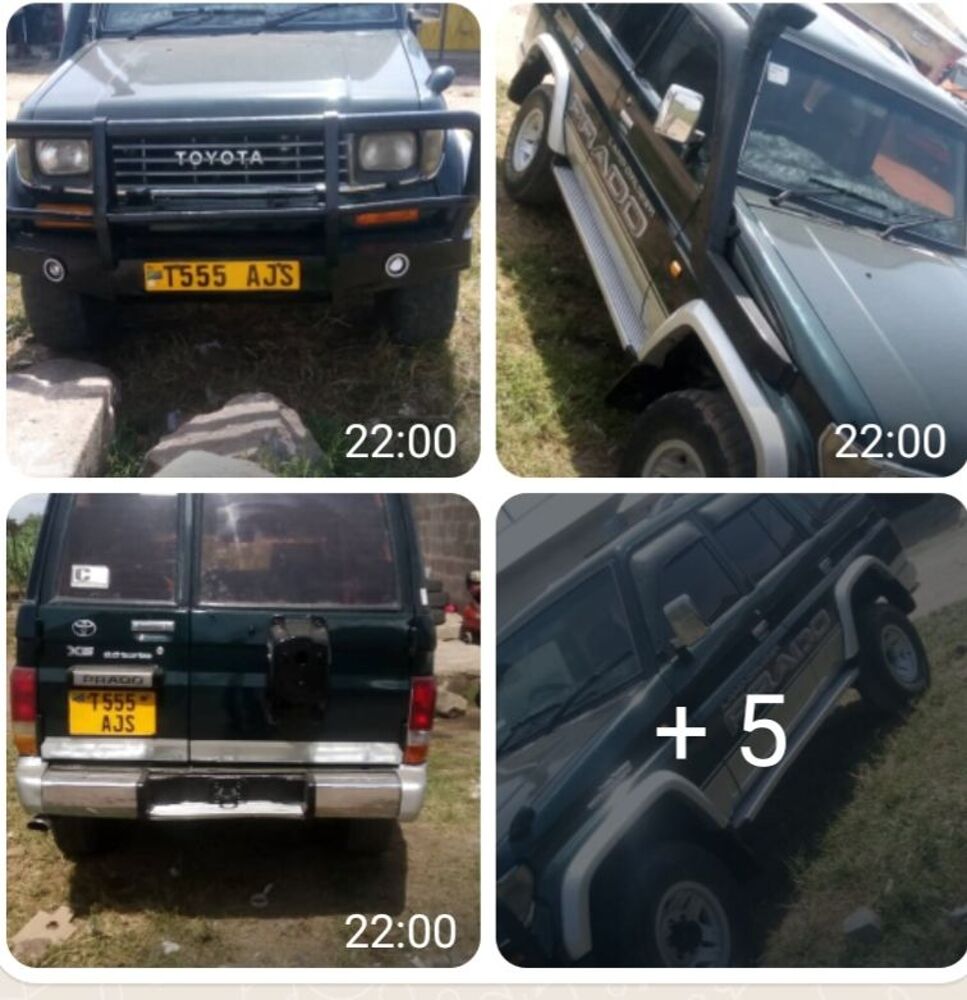Open the rear-view photo of the Prado
967x1000 pixels.
[242, 730]
